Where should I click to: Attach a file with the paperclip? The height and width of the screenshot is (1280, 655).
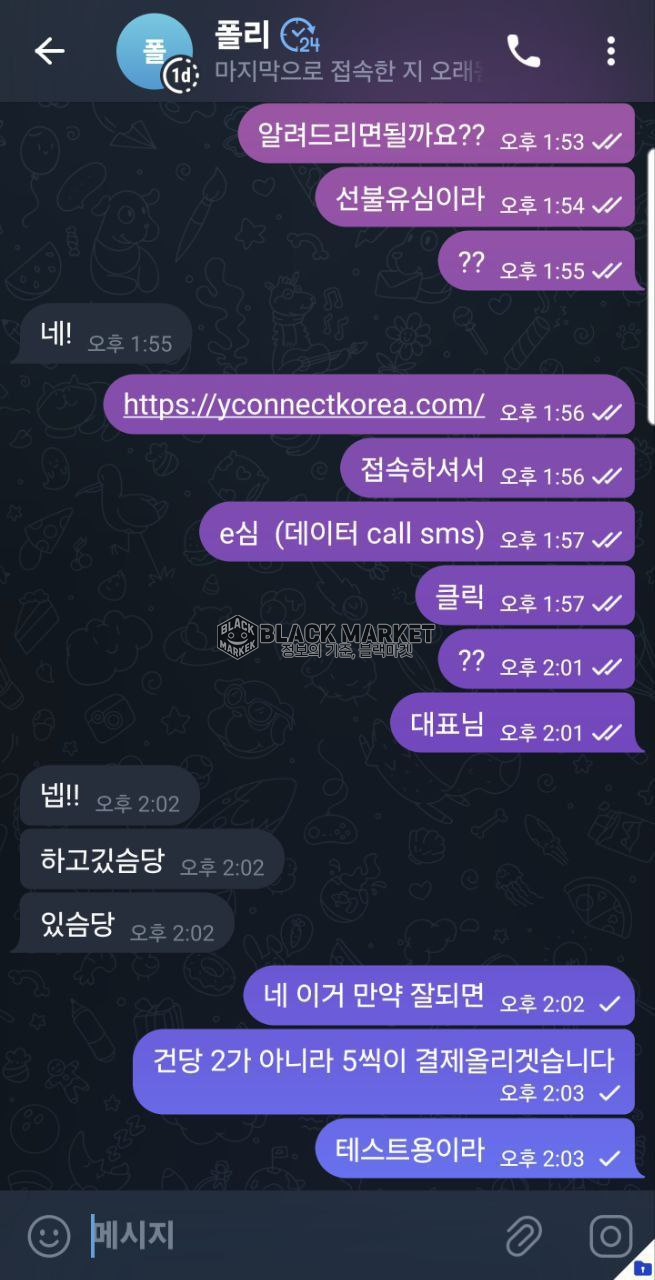pyautogui.click(x=523, y=1237)
